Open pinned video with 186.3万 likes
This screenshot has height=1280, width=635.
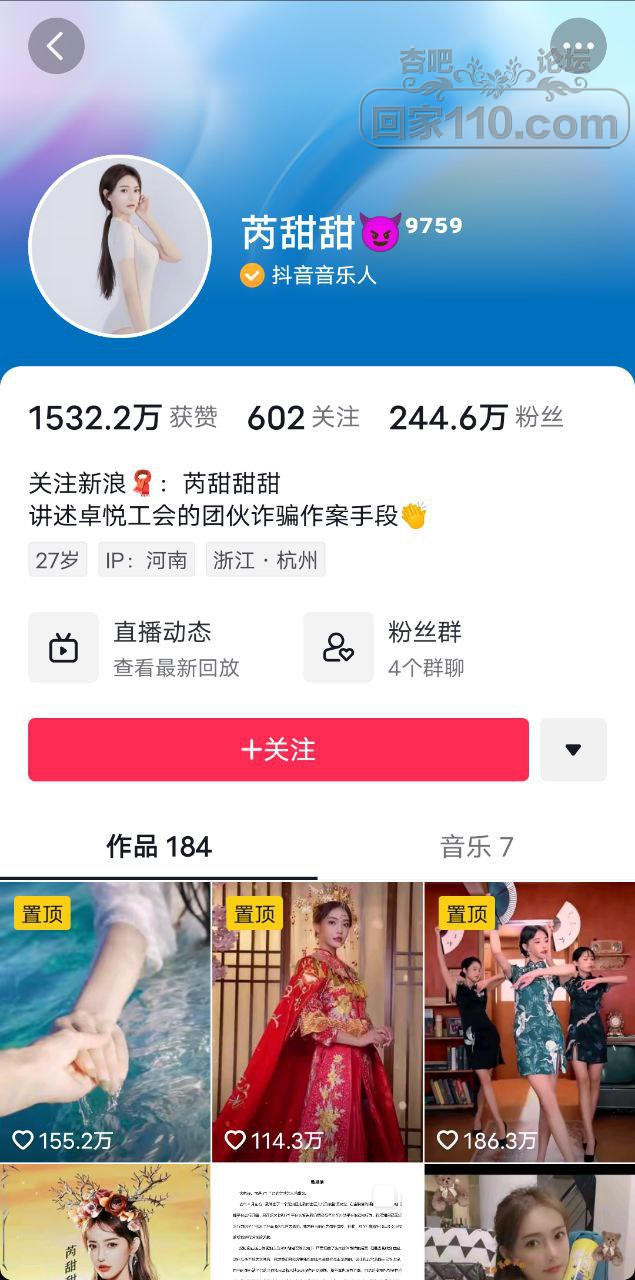pyautogui.click(x=529, y=1020)
